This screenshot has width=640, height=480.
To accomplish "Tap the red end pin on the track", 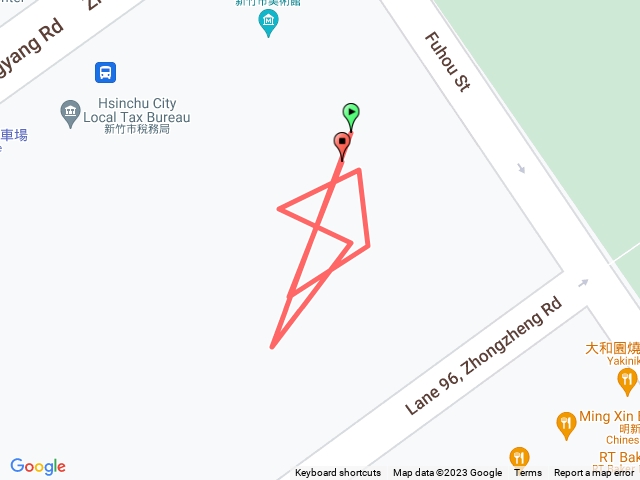I will click(x=342, y=144).
